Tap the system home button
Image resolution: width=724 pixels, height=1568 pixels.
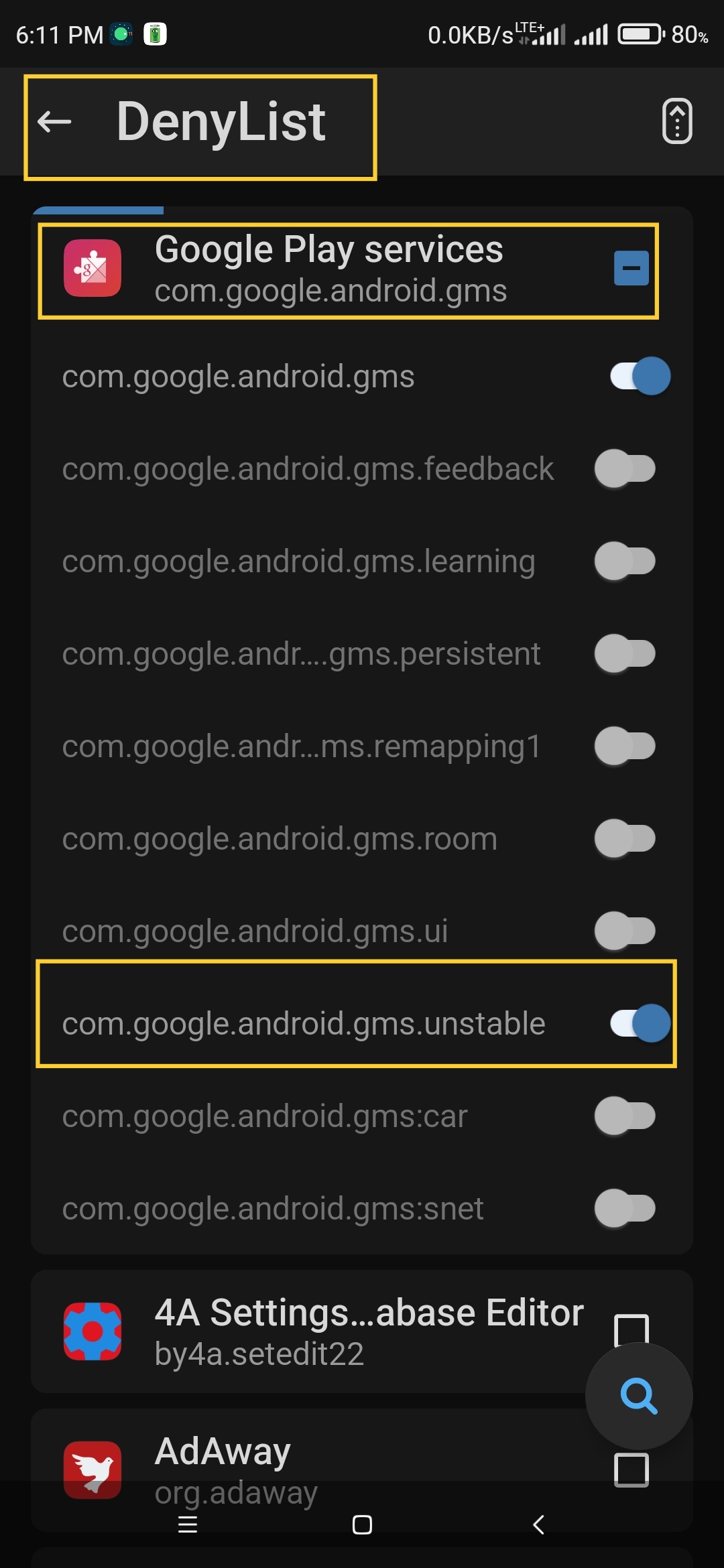(362, 1525)
